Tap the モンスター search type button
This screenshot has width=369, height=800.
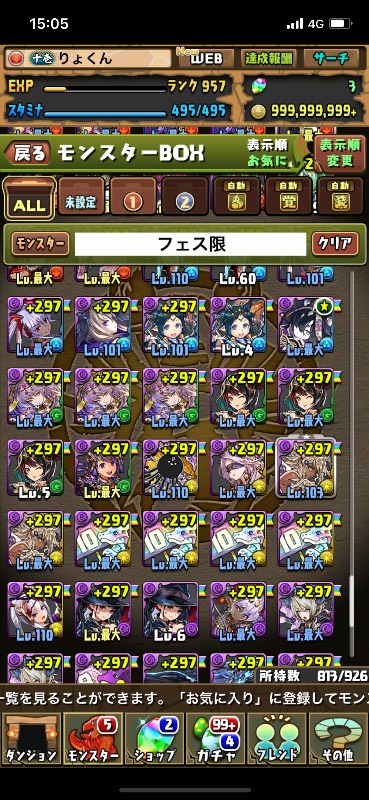pos(40,244)
